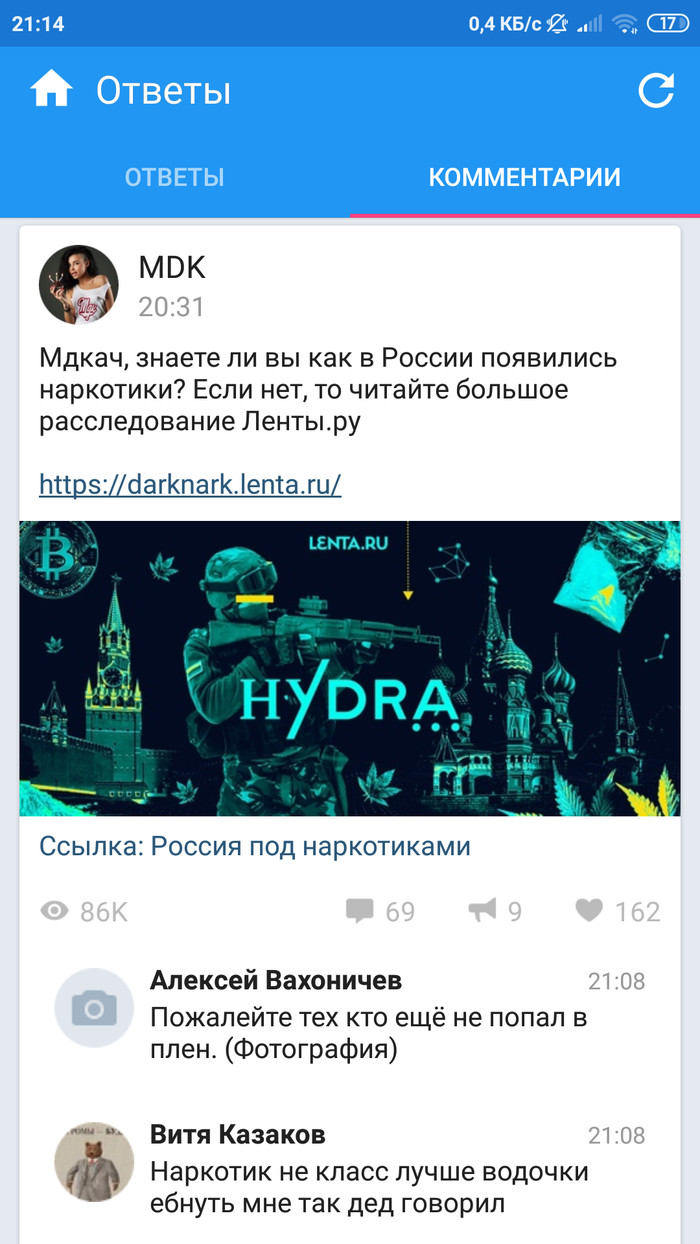
Task: Open the link Россия под наркотиками
Action: pyautogui.click(x=255, y=847)
